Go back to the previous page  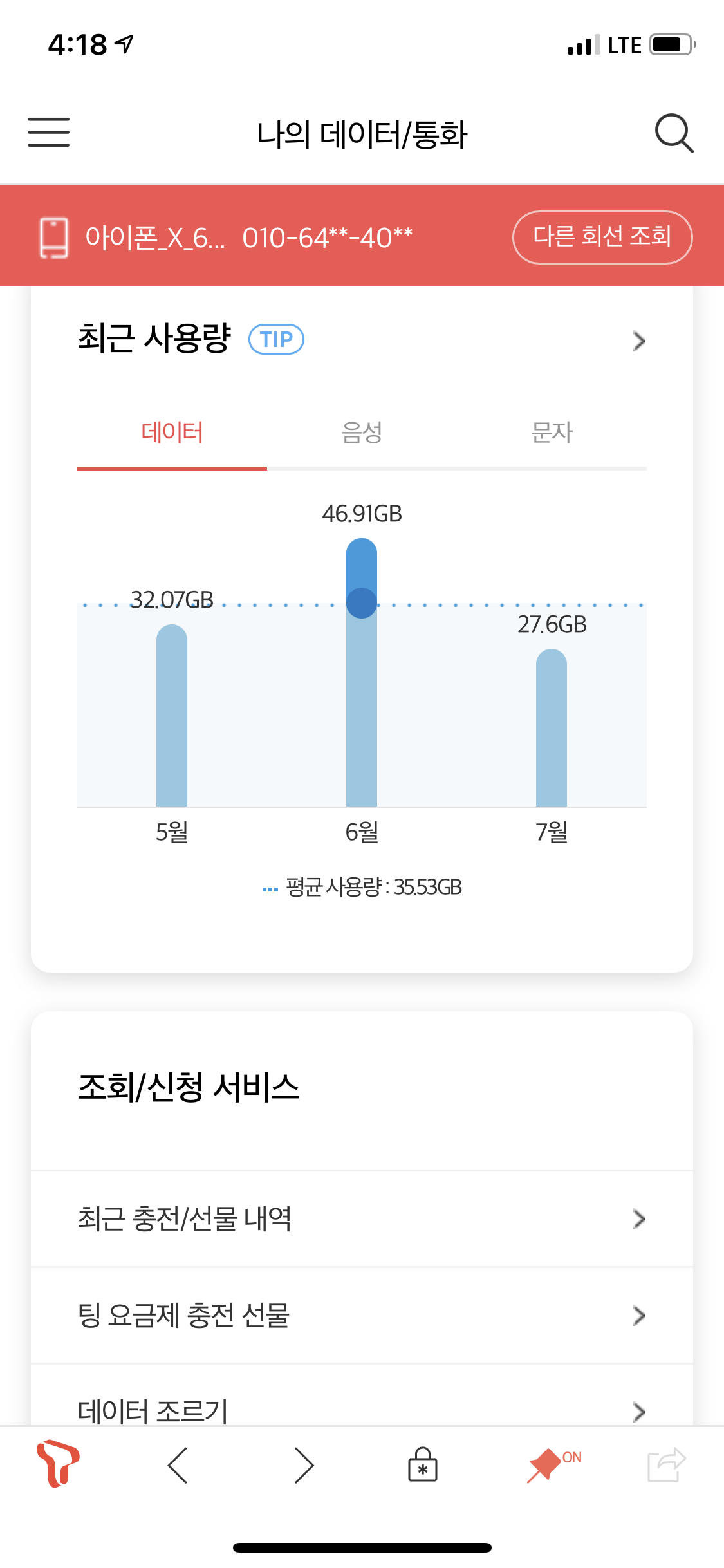[178, 1466]
